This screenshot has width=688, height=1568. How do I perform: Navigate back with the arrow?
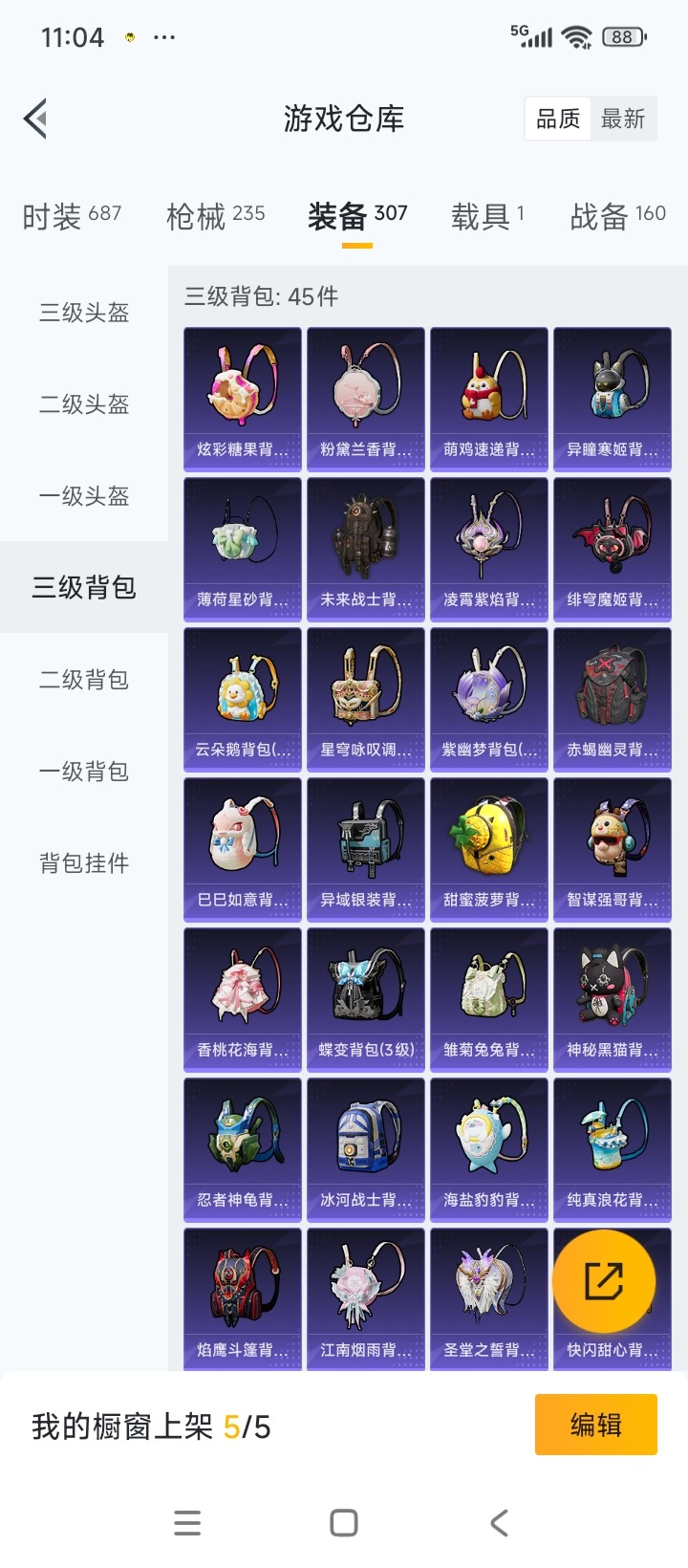34,119
